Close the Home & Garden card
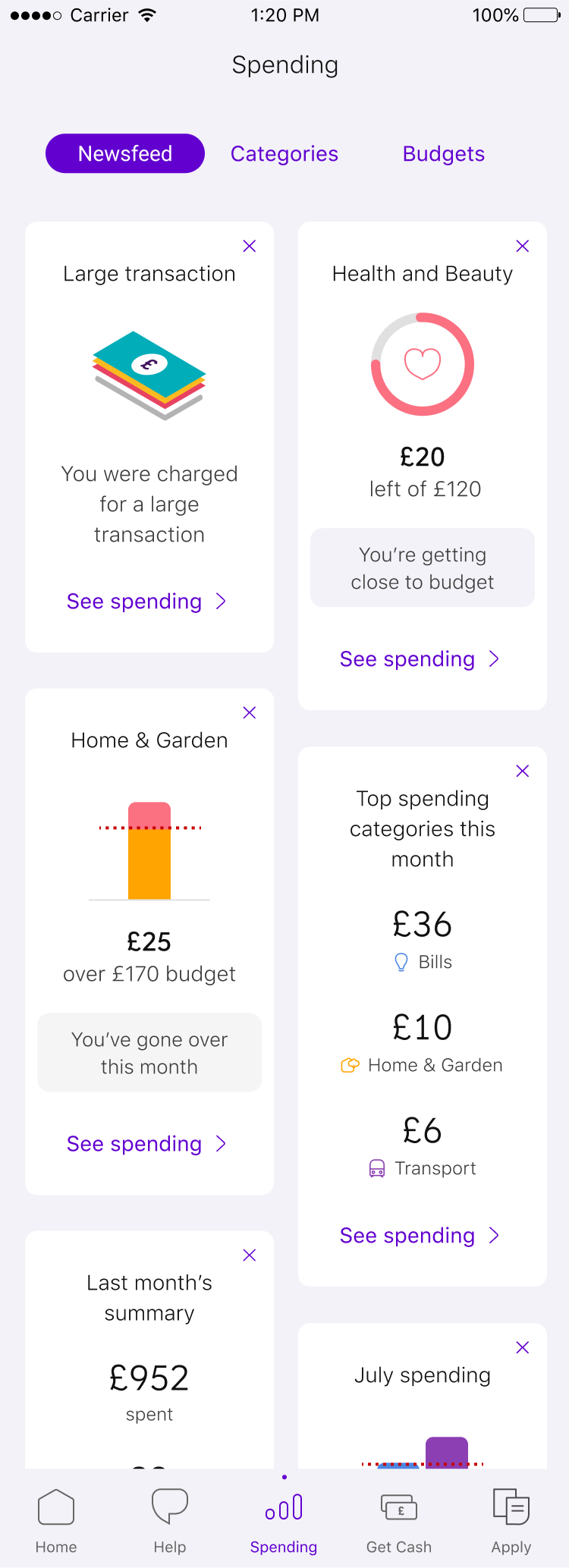569x1568 pixels. [249, 712]
